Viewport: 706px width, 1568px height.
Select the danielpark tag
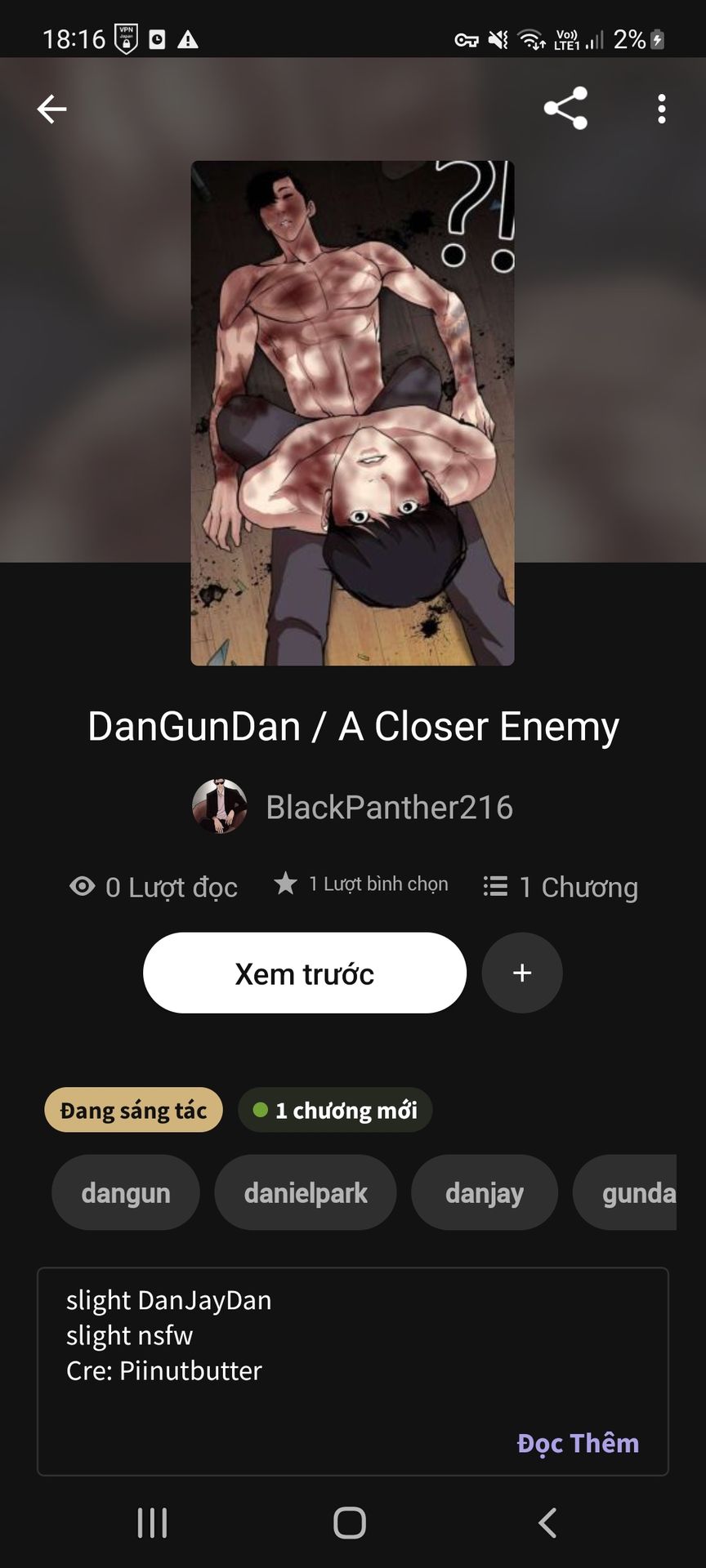pos(306,1193)
